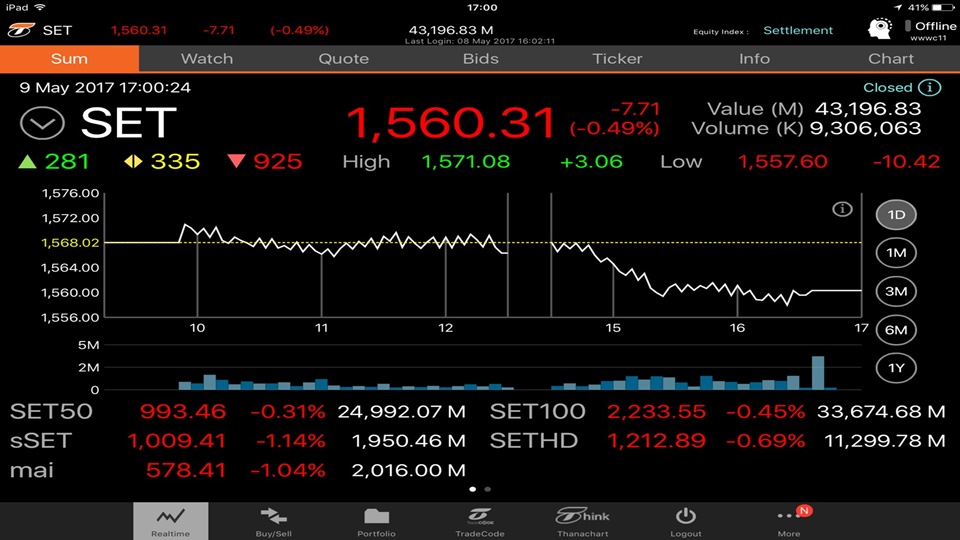Open the Quote tab
960x540 pixels.
tap(343, 59)
